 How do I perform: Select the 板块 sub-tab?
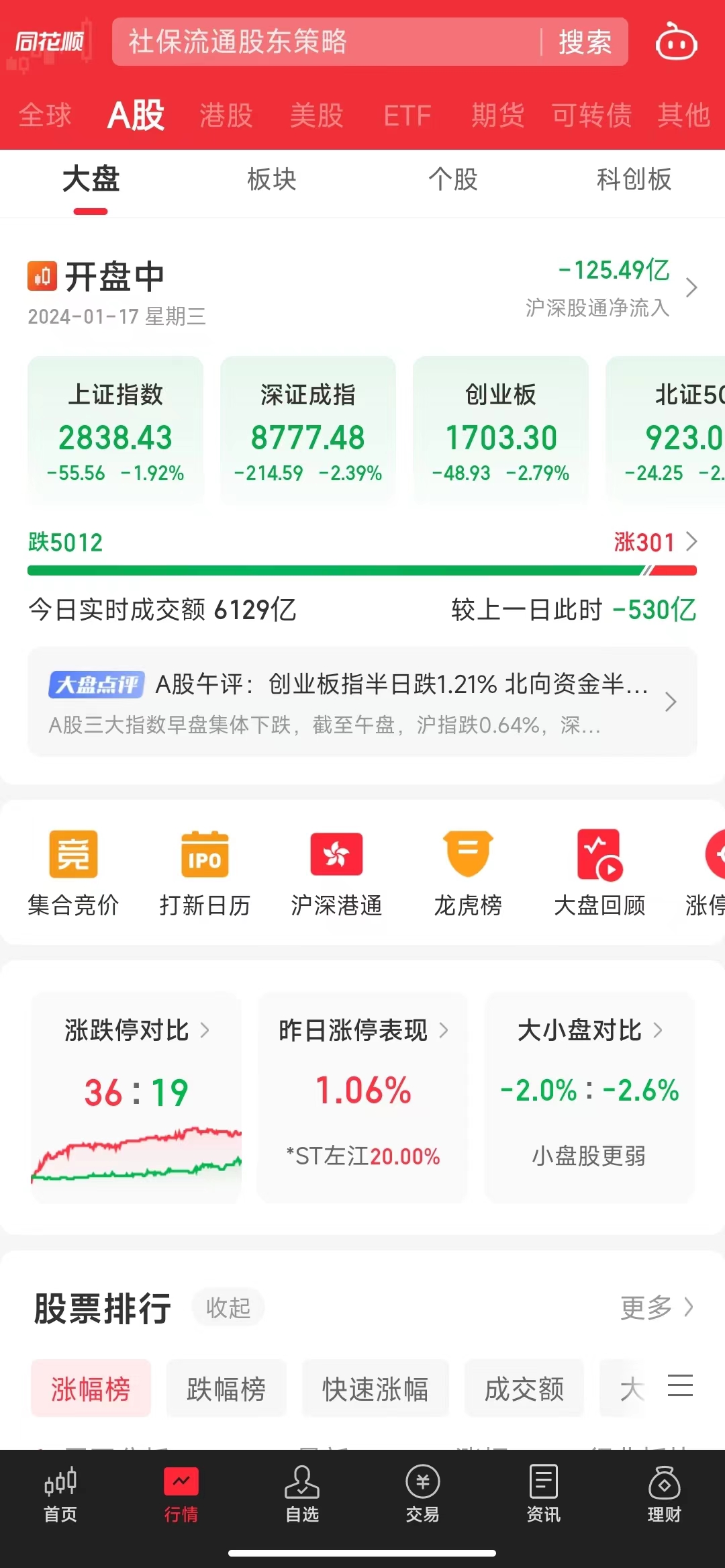(271, 180)
